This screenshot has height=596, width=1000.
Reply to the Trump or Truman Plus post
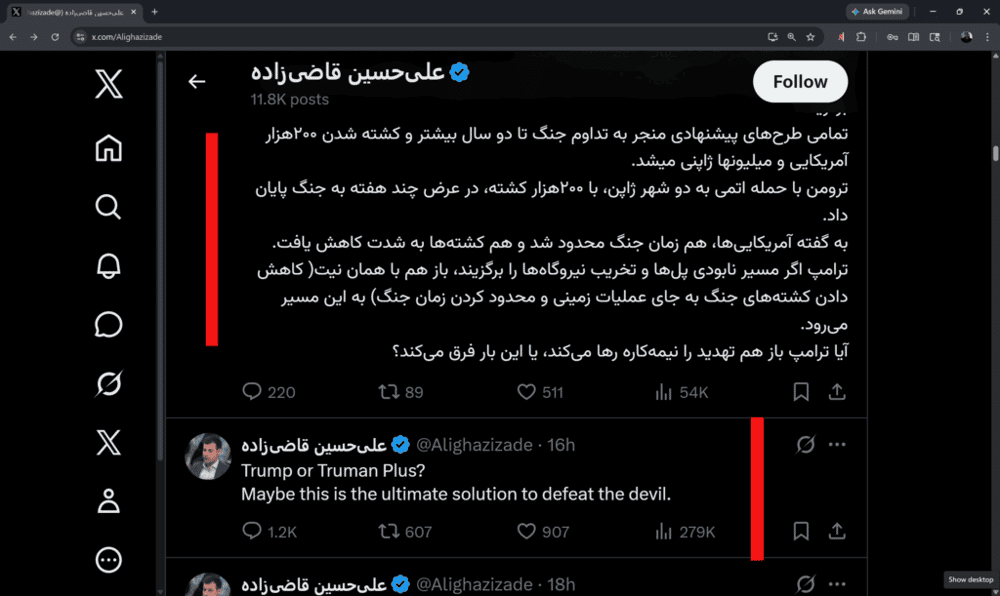(252, 531)
